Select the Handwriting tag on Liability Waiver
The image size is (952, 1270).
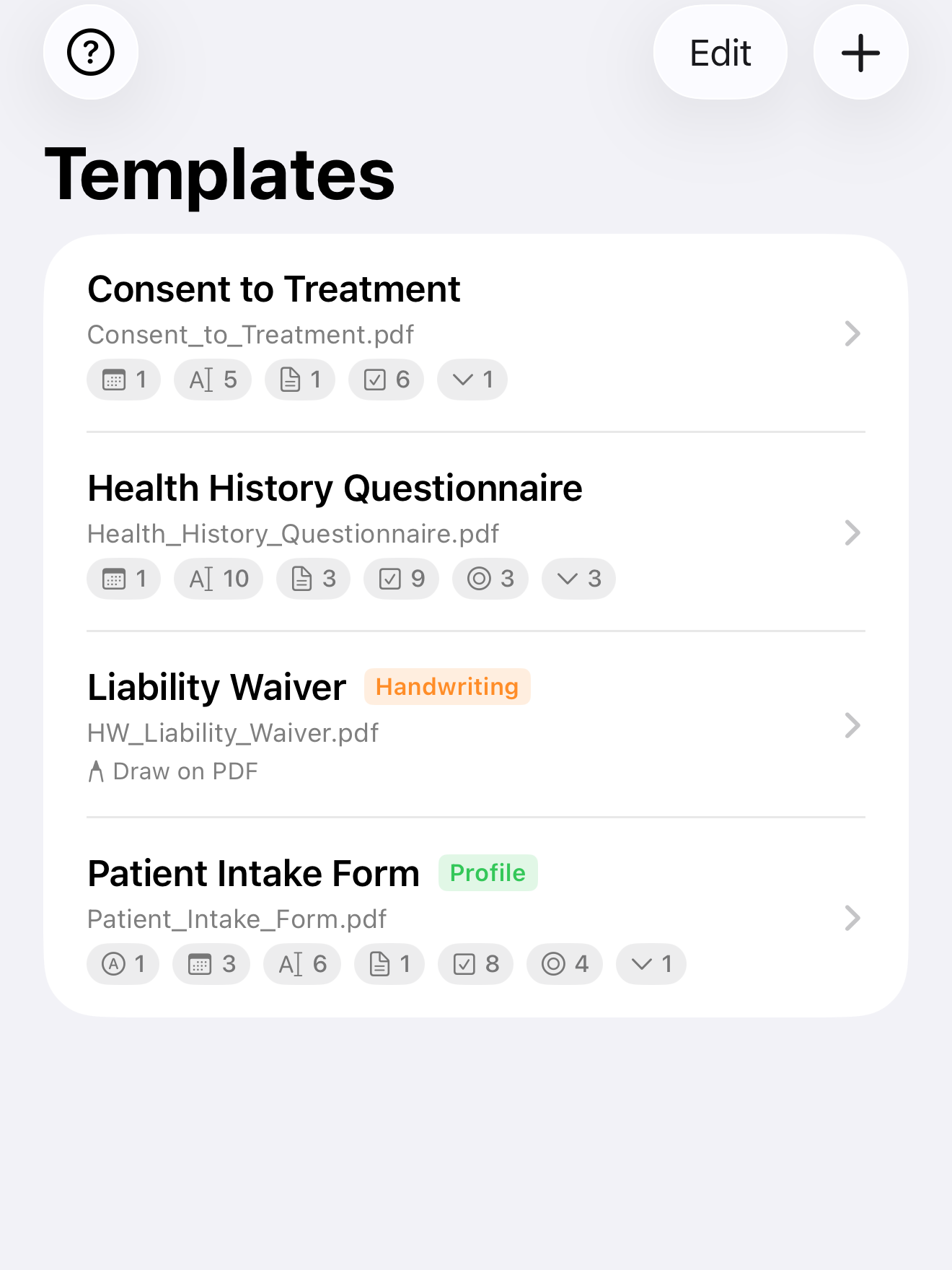(x=447, y=686)
